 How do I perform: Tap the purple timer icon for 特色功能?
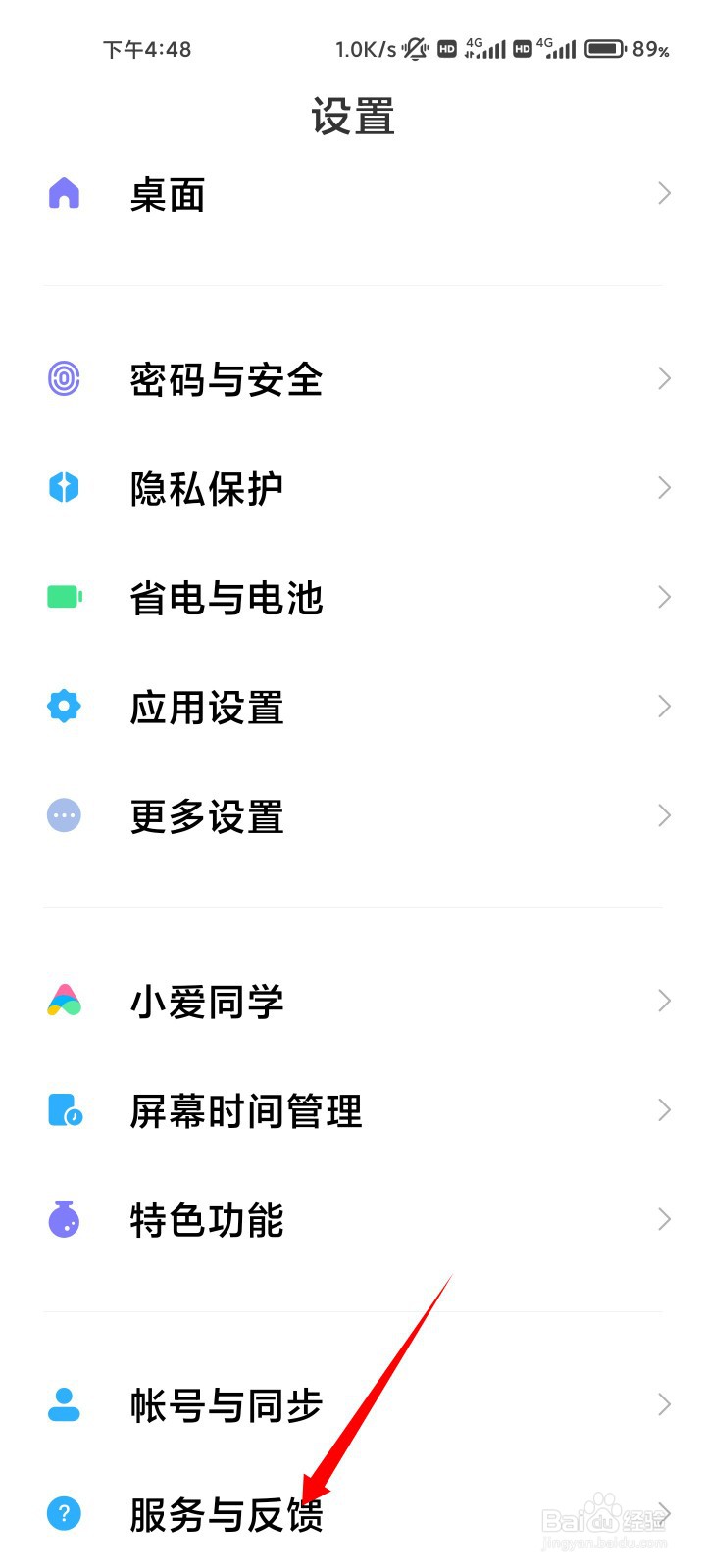(x=63, y=1220)
